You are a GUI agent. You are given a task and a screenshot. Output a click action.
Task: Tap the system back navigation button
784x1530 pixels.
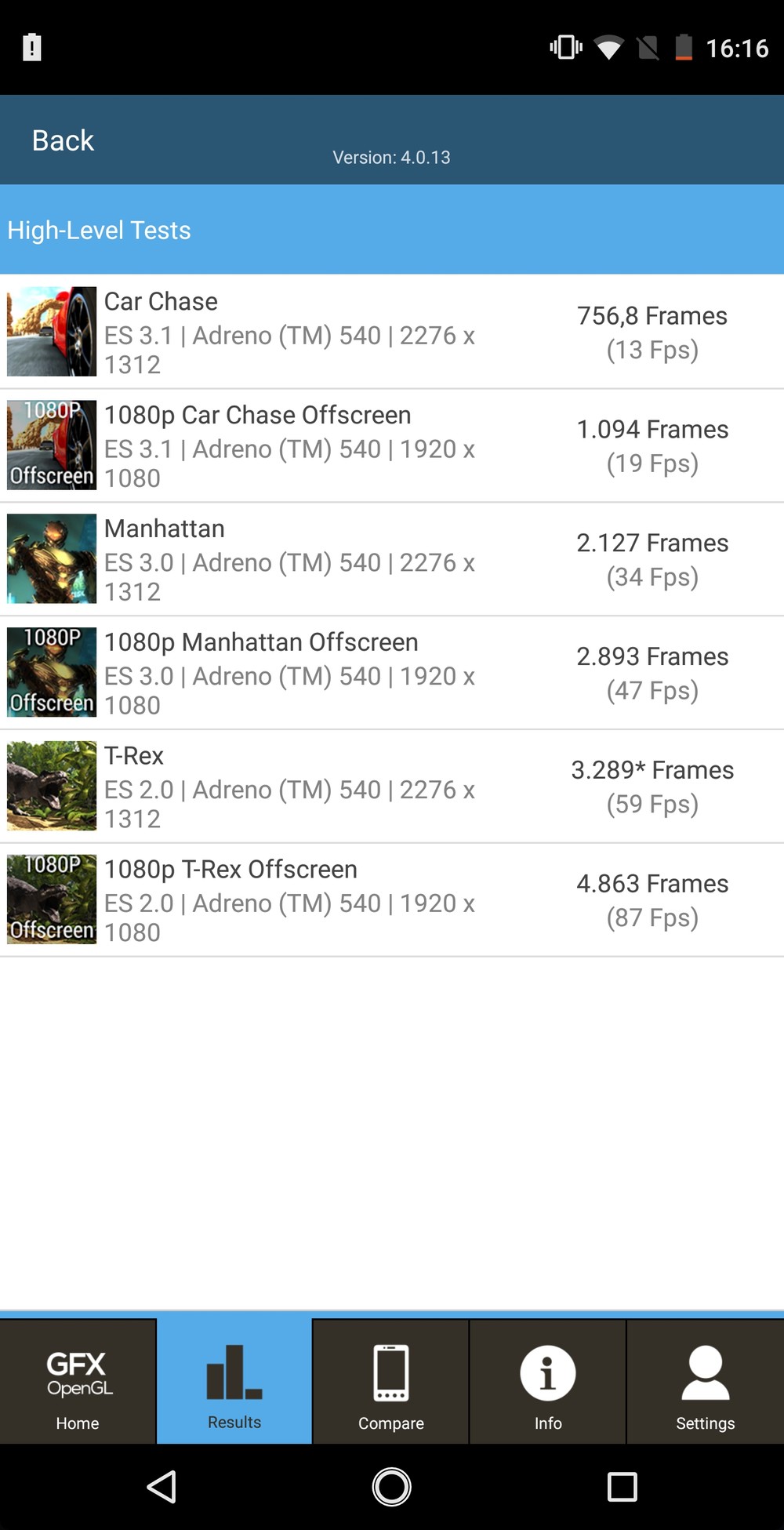162,1486
